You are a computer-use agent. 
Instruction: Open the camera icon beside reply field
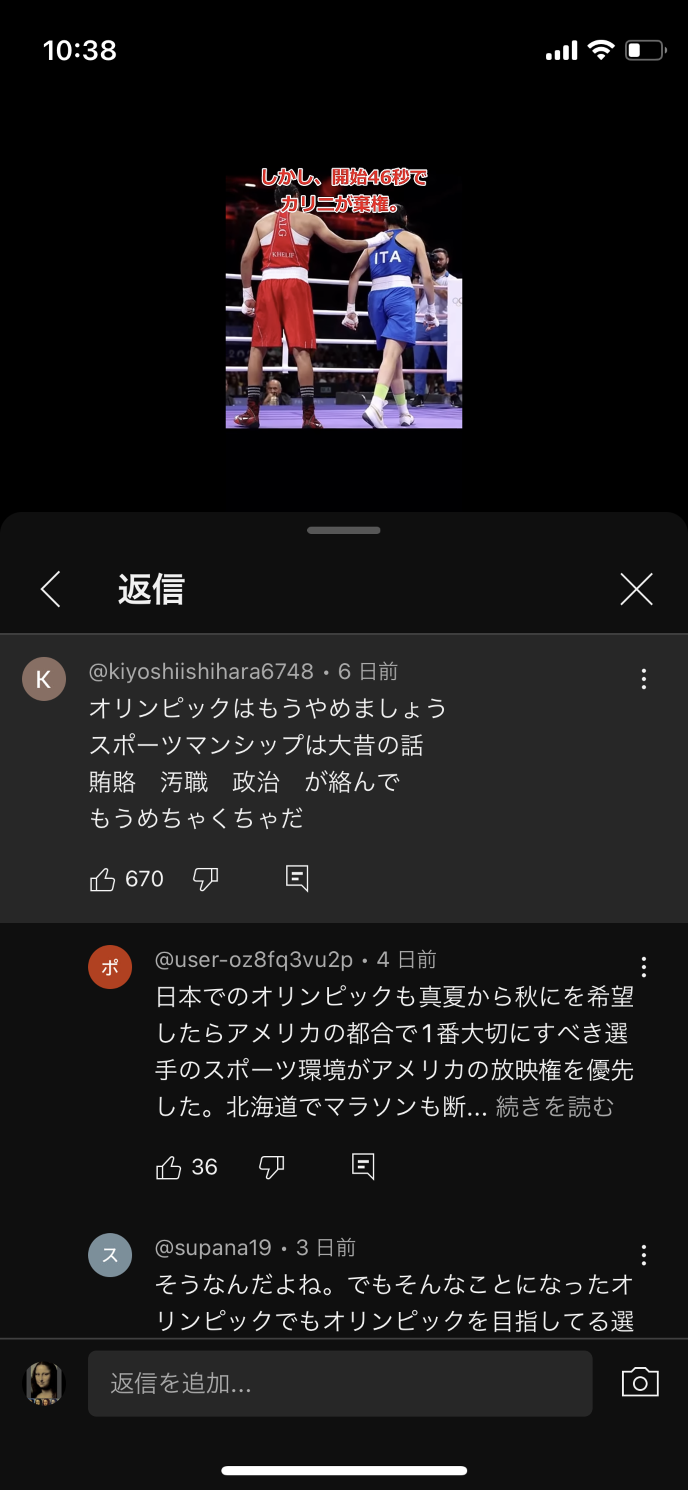point(640,1382)
